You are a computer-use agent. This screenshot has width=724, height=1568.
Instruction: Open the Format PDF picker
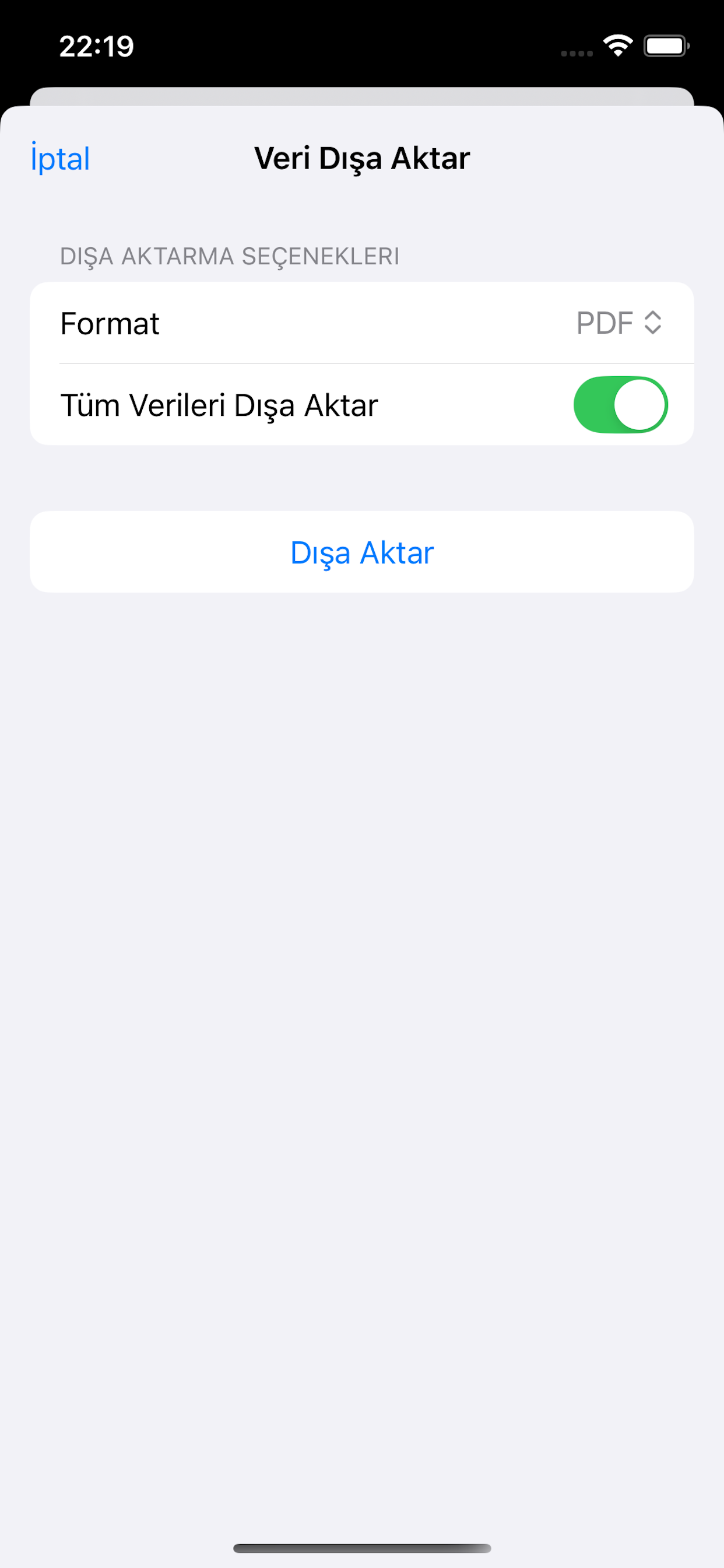coord(618,323)
